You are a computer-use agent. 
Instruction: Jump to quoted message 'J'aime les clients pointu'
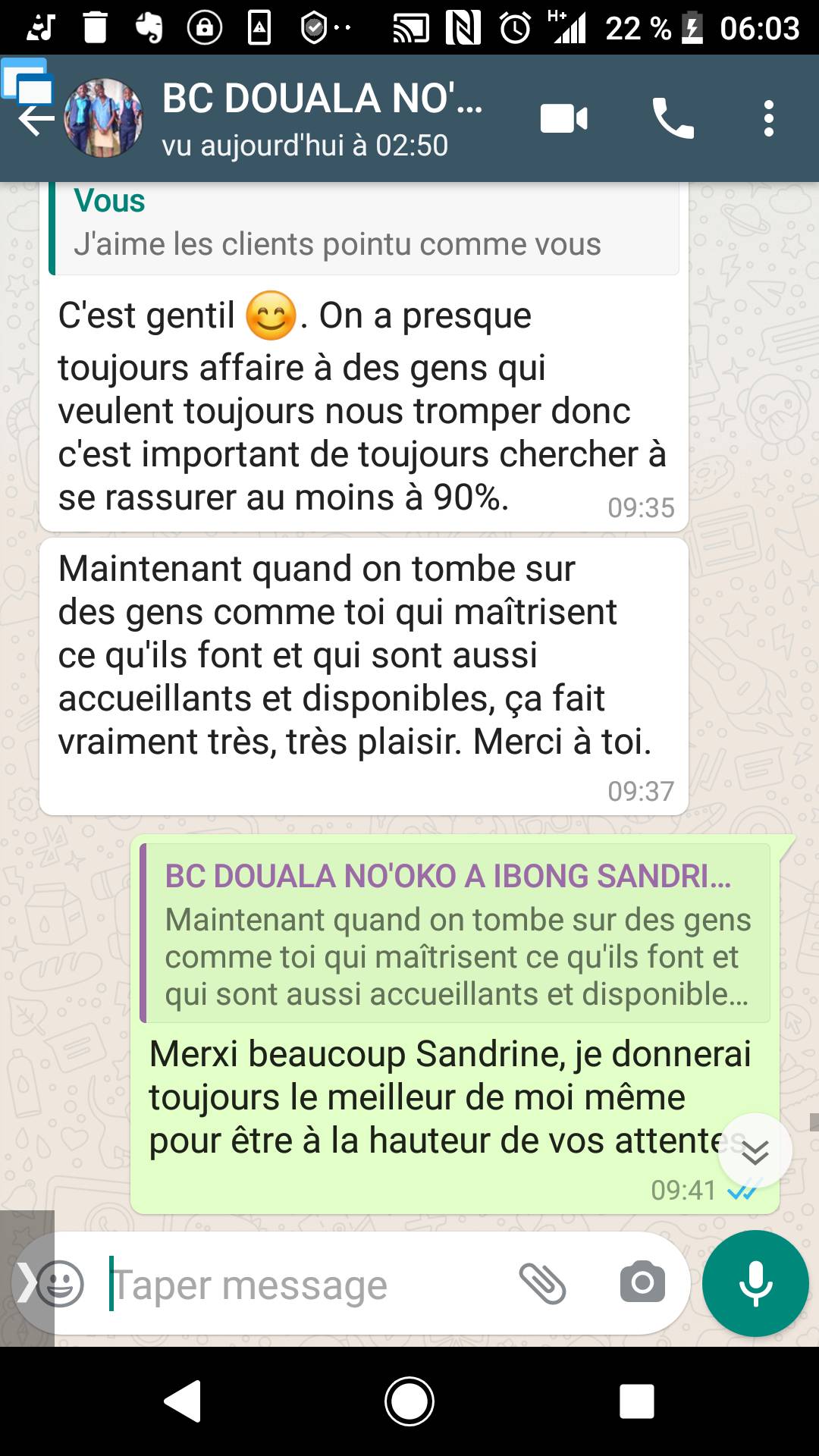coord(364,227)
